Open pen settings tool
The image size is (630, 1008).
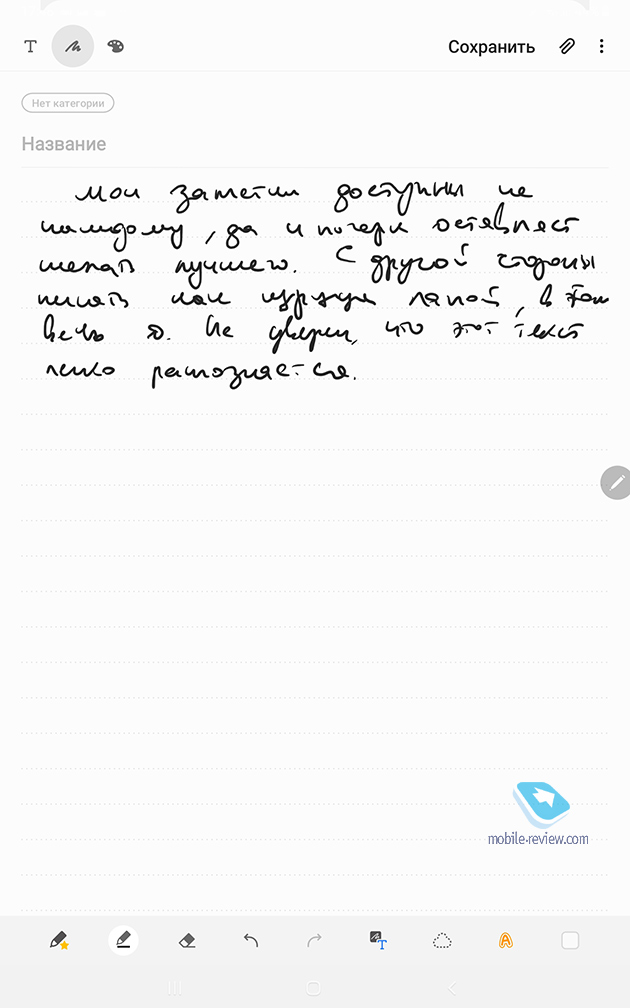(x=123, y=940)
